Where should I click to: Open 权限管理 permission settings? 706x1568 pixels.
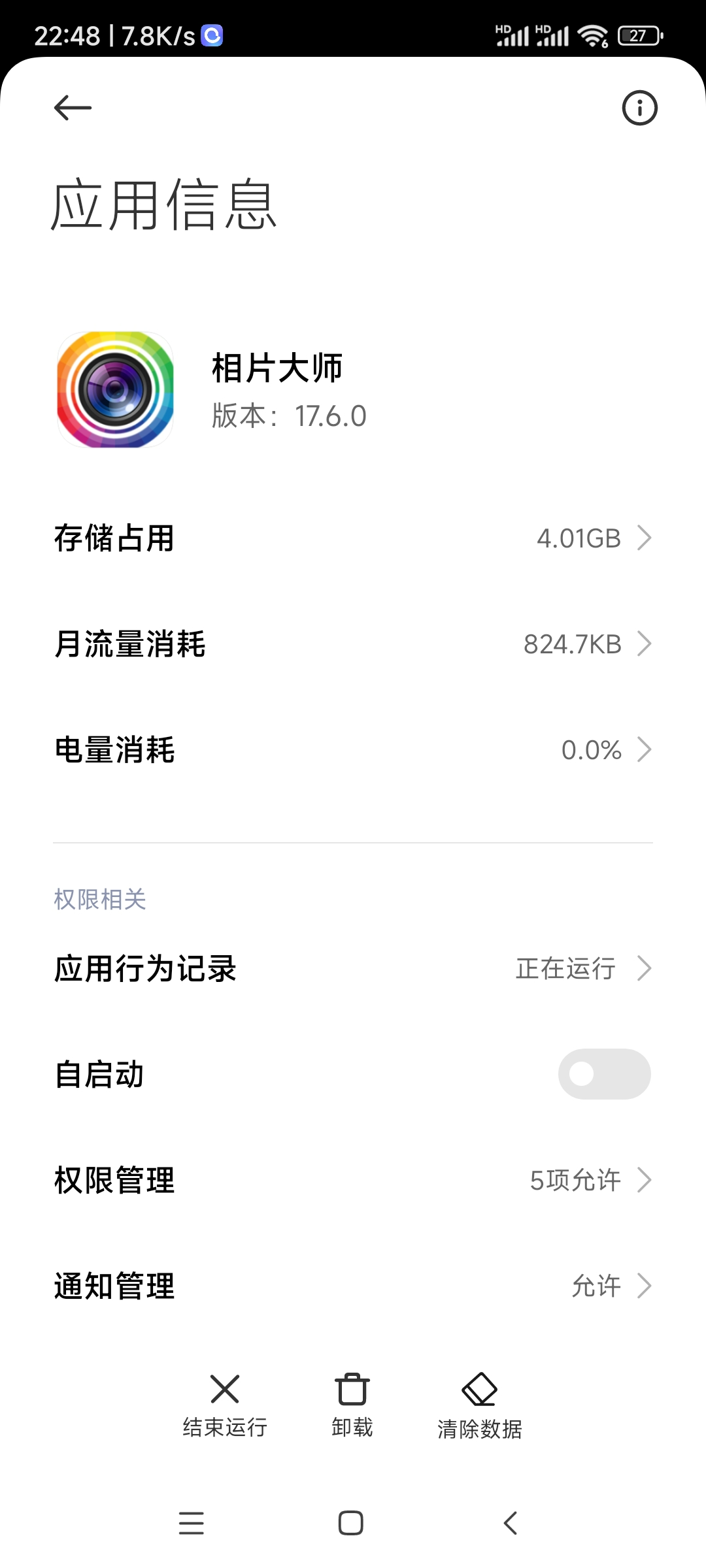(x=353, y=1180)
